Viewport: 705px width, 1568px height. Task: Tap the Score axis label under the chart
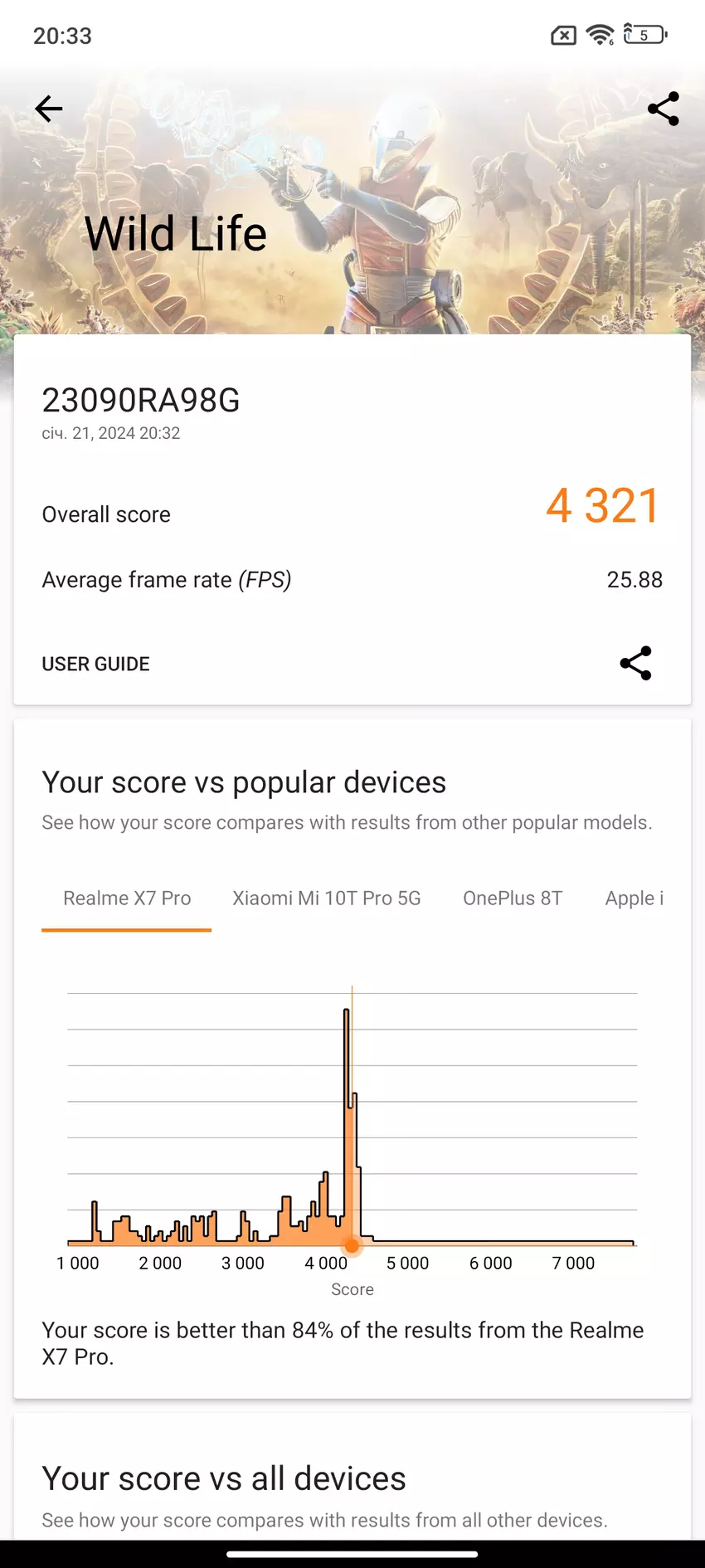[x=352, y=1289]
